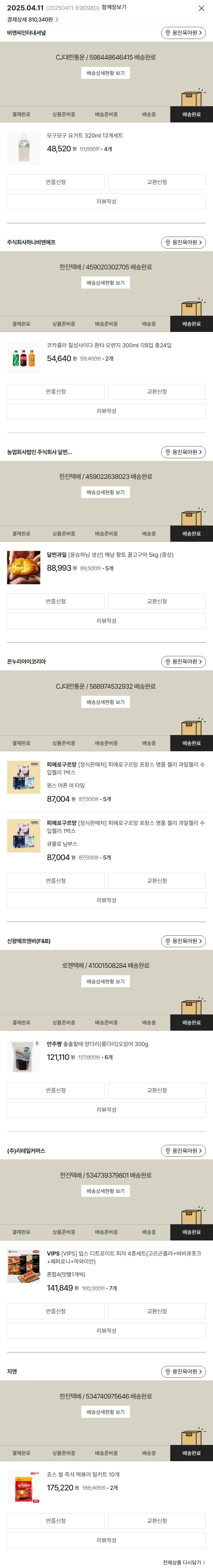The image size is (213, 1568).
Task: Open 죠스 쌀 즉석 떡볶이 밀키트 product
Action: [x=83, y=1474]
